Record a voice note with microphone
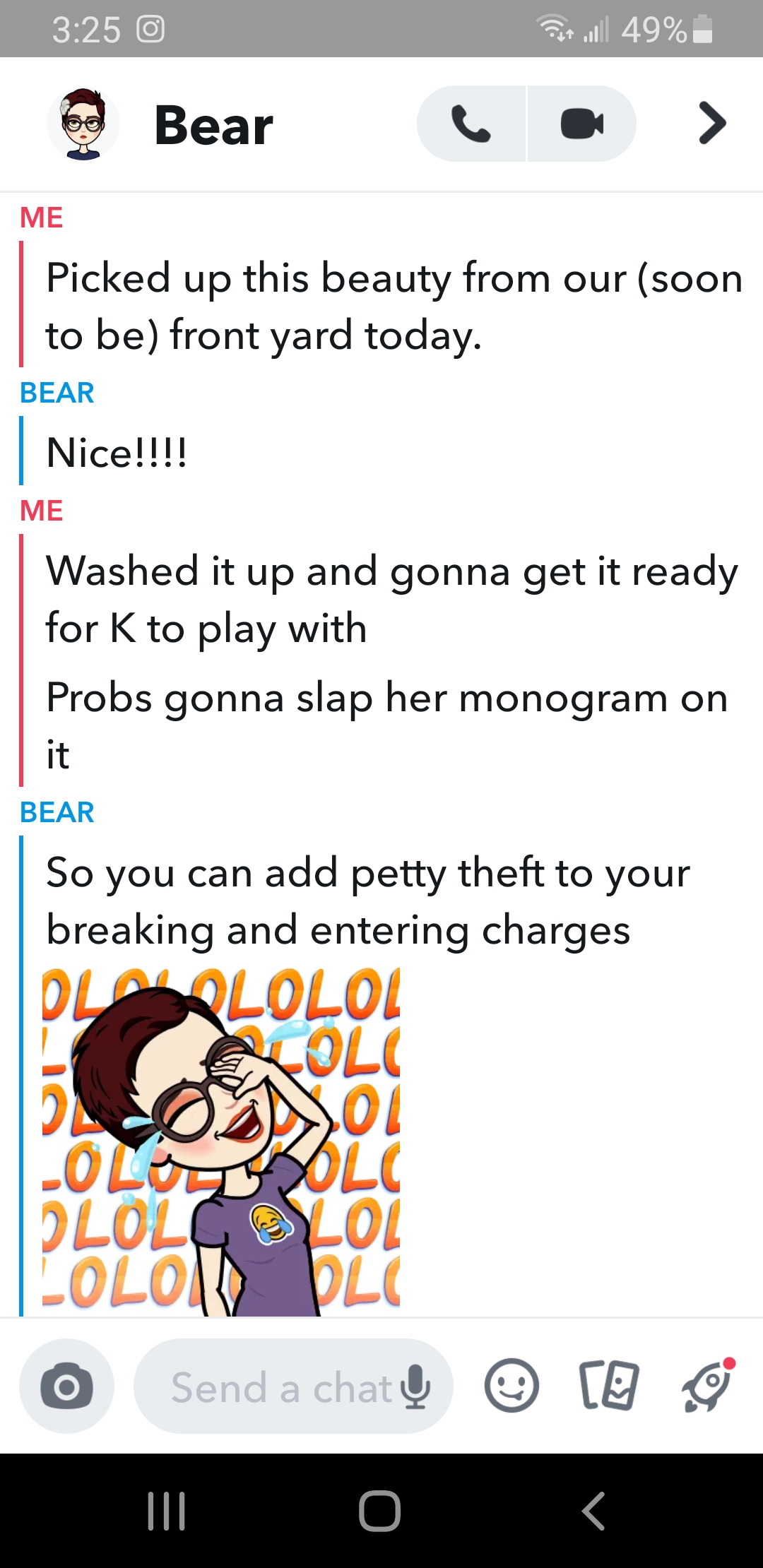The width and height of the screenshot is (763, 1568). (415, 1386)
